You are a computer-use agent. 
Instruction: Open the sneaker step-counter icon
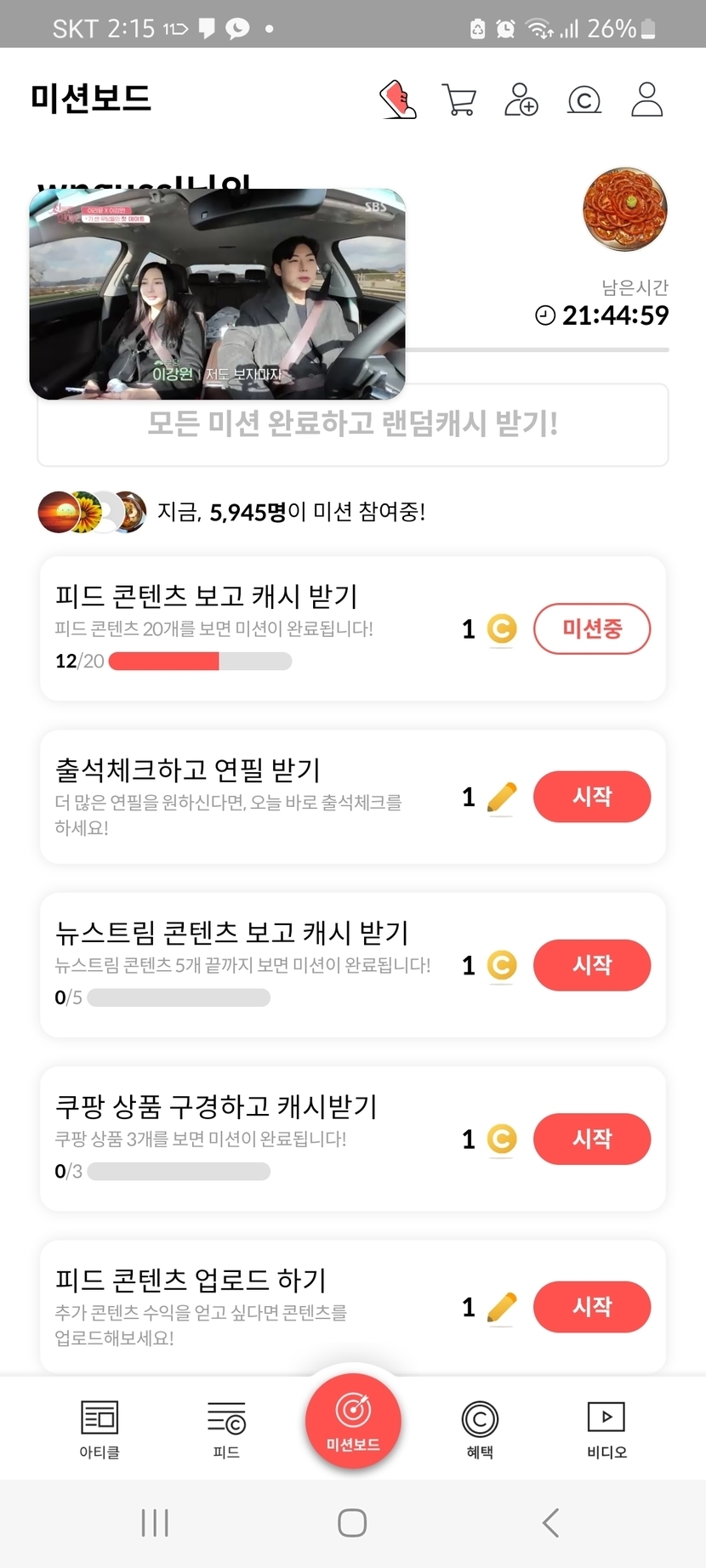(397, 99)
